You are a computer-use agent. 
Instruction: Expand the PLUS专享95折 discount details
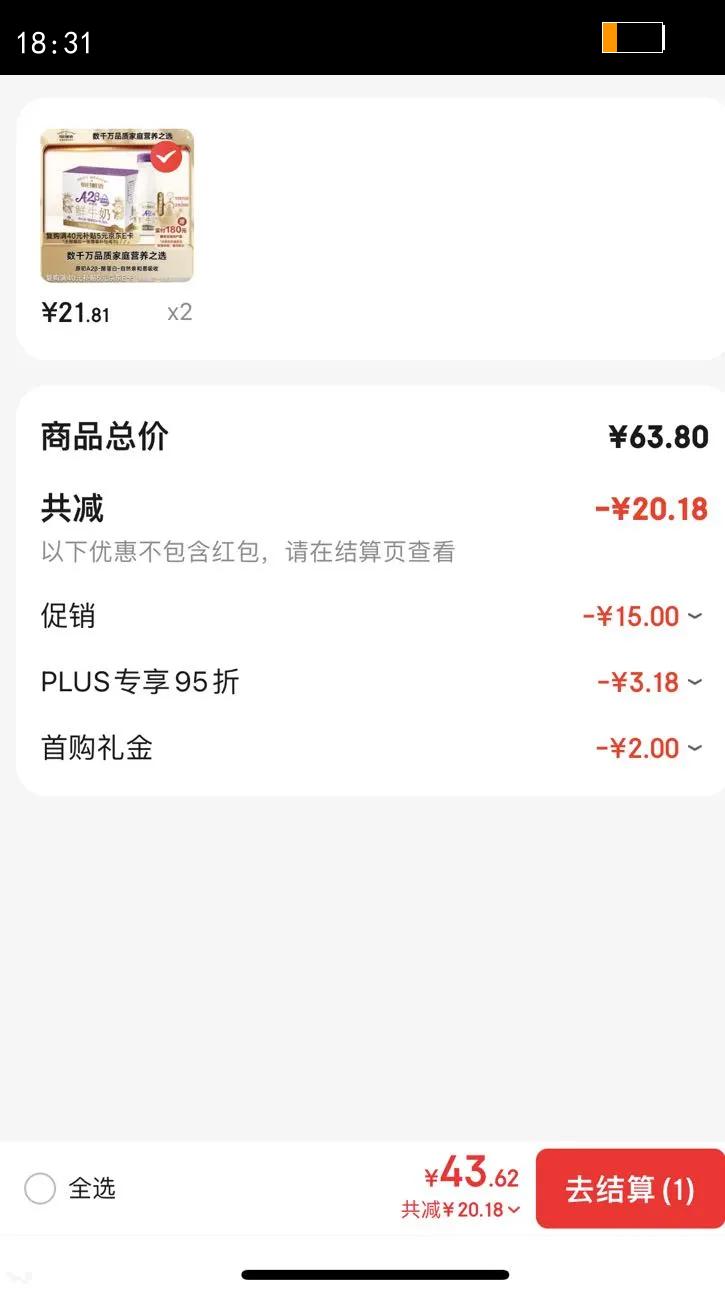tap(695, 682)
